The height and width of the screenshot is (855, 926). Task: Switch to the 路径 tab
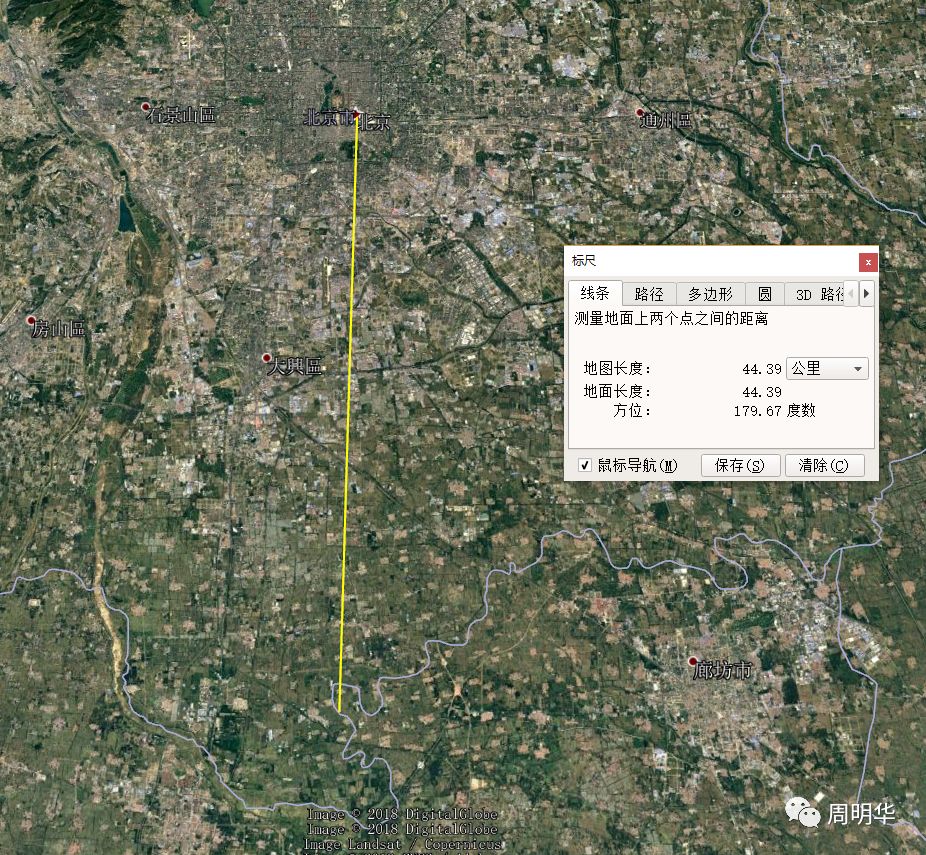tap(649, 294)
